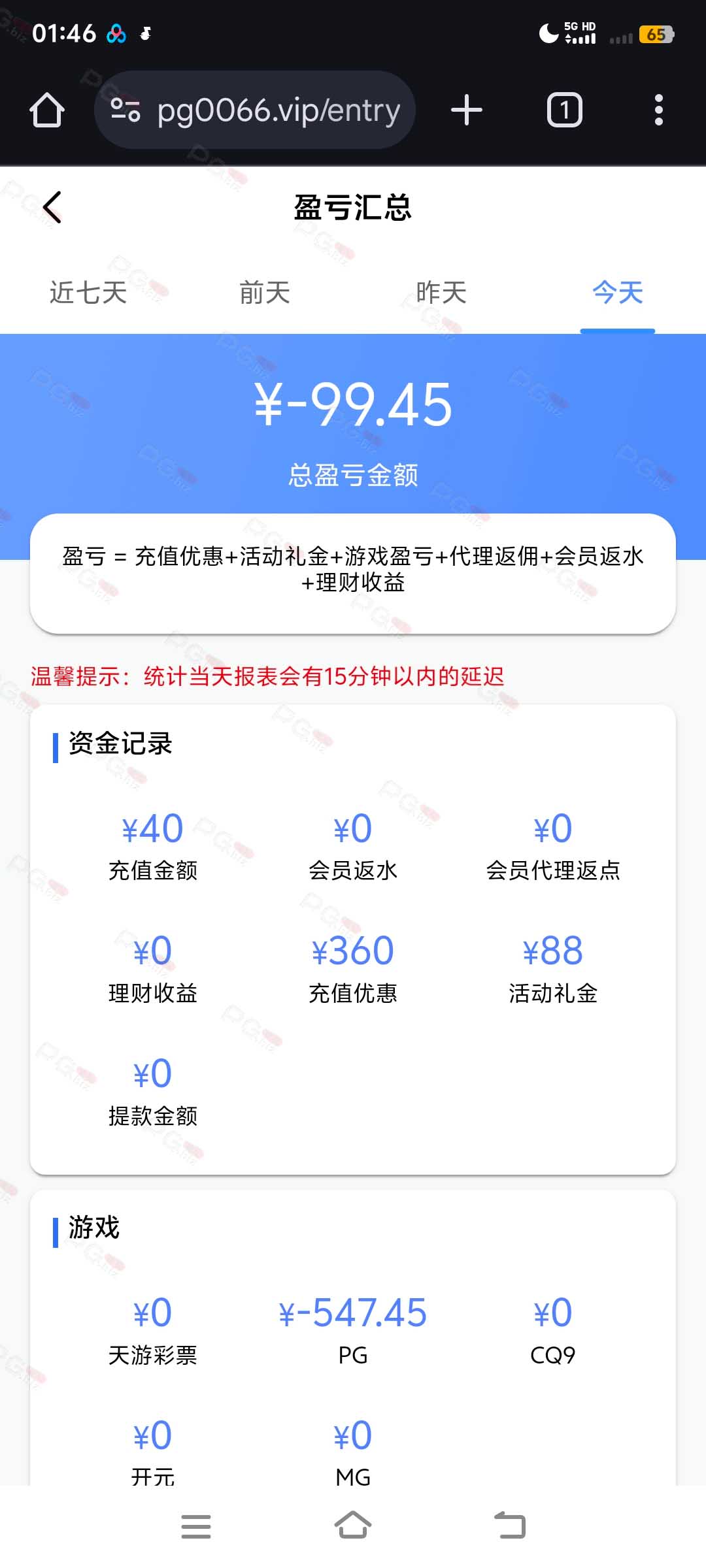Switch to the 近七天 tab
This screenshot has width=706, height=1568.
(x=88, y=292)
